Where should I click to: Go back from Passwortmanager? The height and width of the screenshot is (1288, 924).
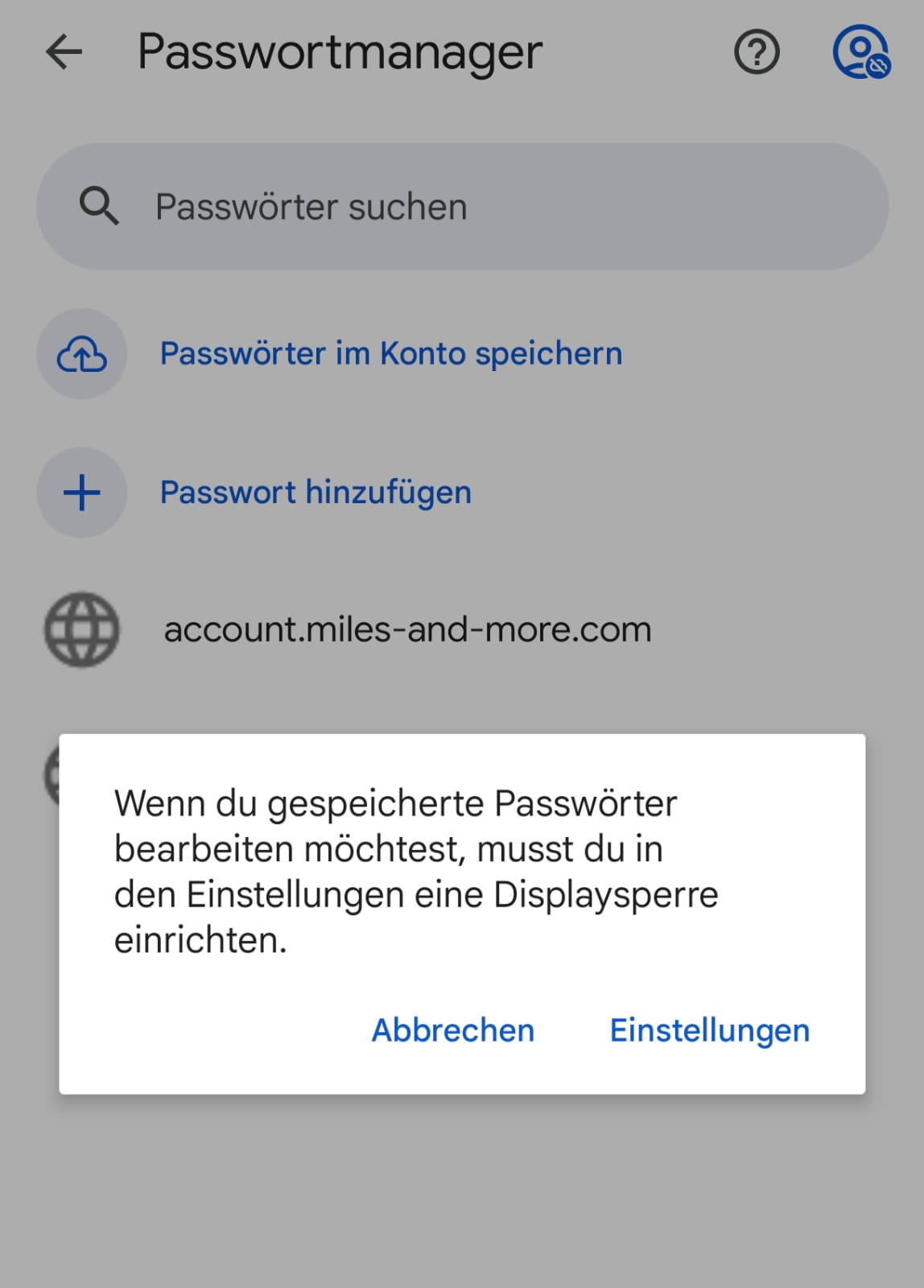point(64,53)
